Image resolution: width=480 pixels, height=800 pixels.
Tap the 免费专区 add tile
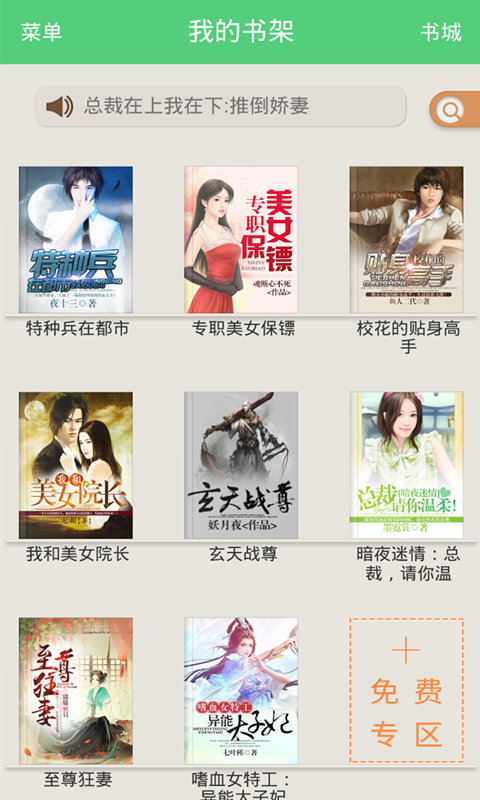point(407,690)
